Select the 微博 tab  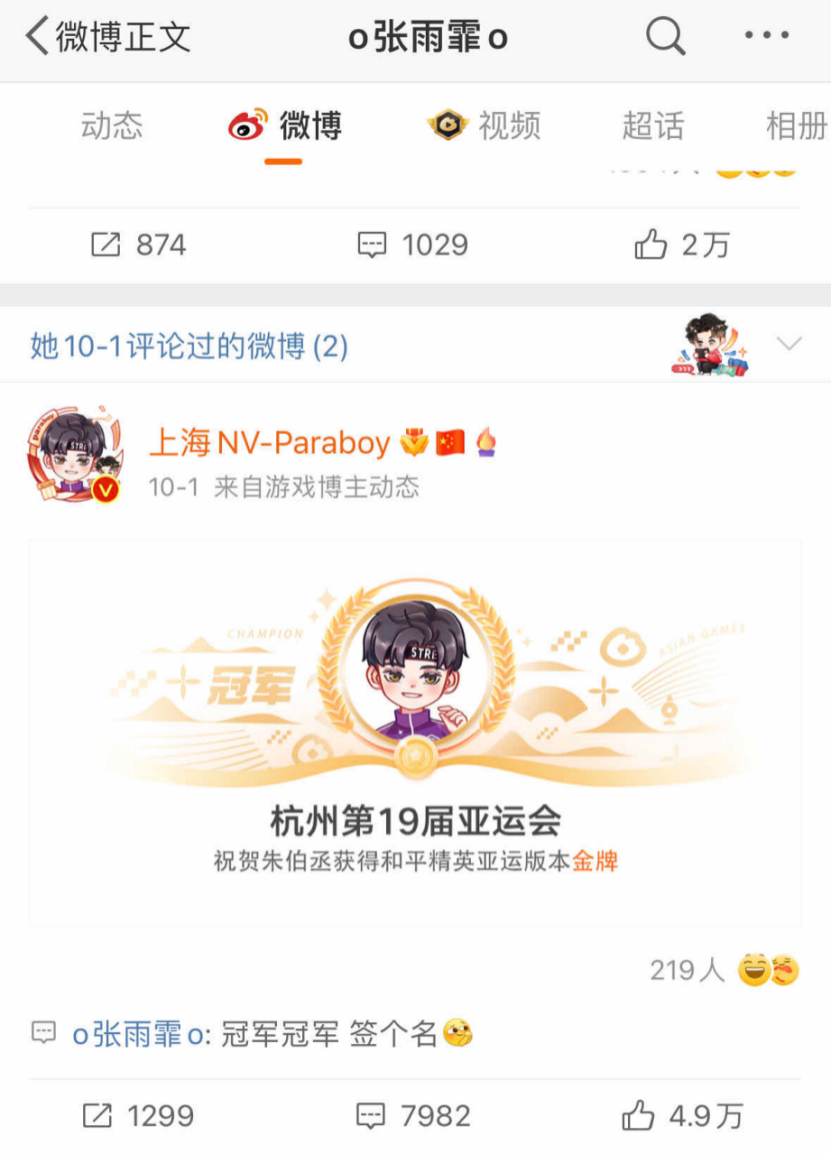[x=285, y=126]
